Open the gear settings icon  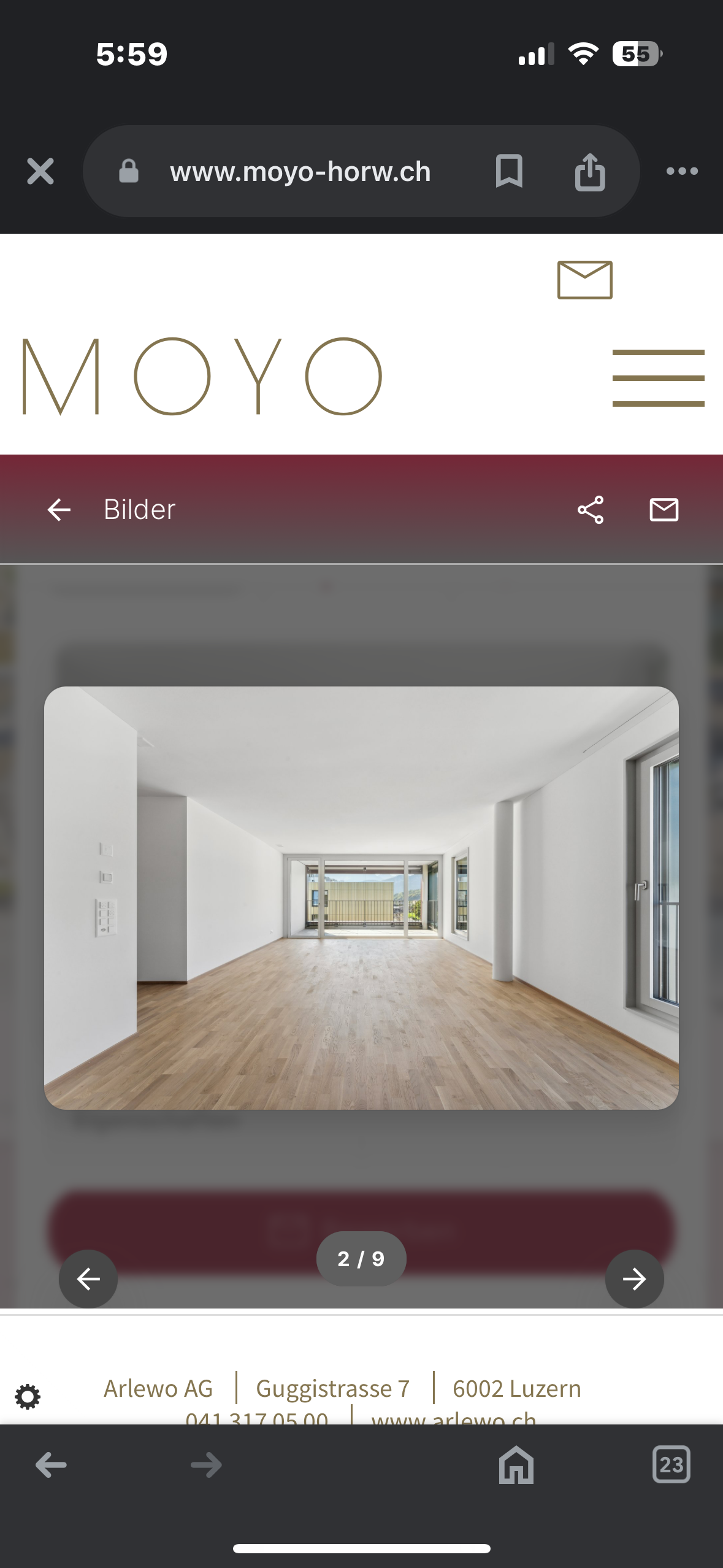click(28, 1397)
